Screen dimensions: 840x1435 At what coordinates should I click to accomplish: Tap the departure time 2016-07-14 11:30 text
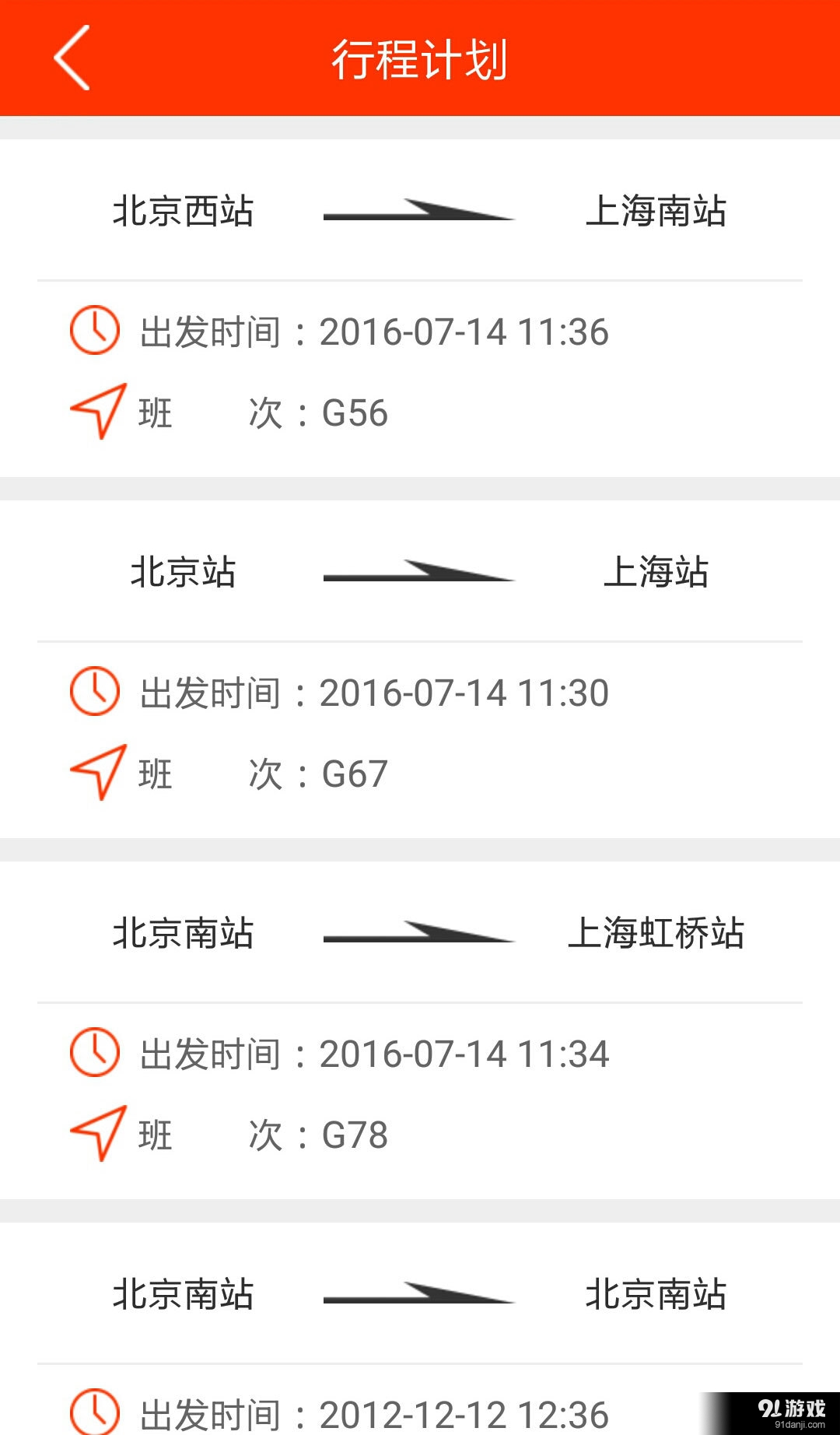tap(464, 692)
